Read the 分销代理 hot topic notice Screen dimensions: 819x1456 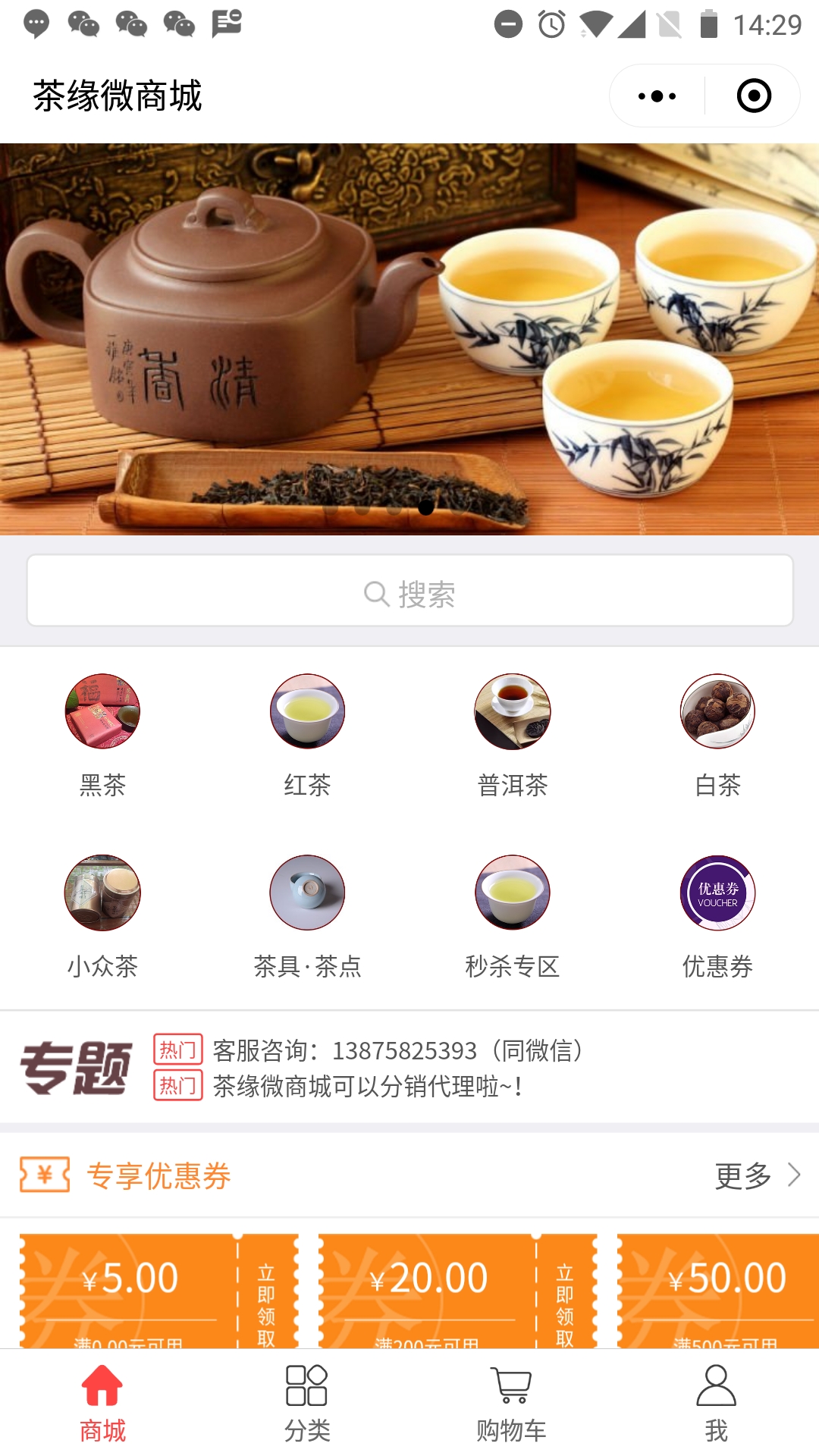(367, 1087)
